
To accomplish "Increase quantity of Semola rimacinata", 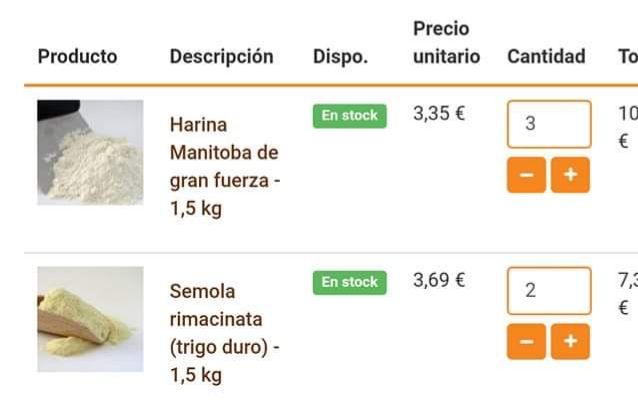I will [570, 342].
